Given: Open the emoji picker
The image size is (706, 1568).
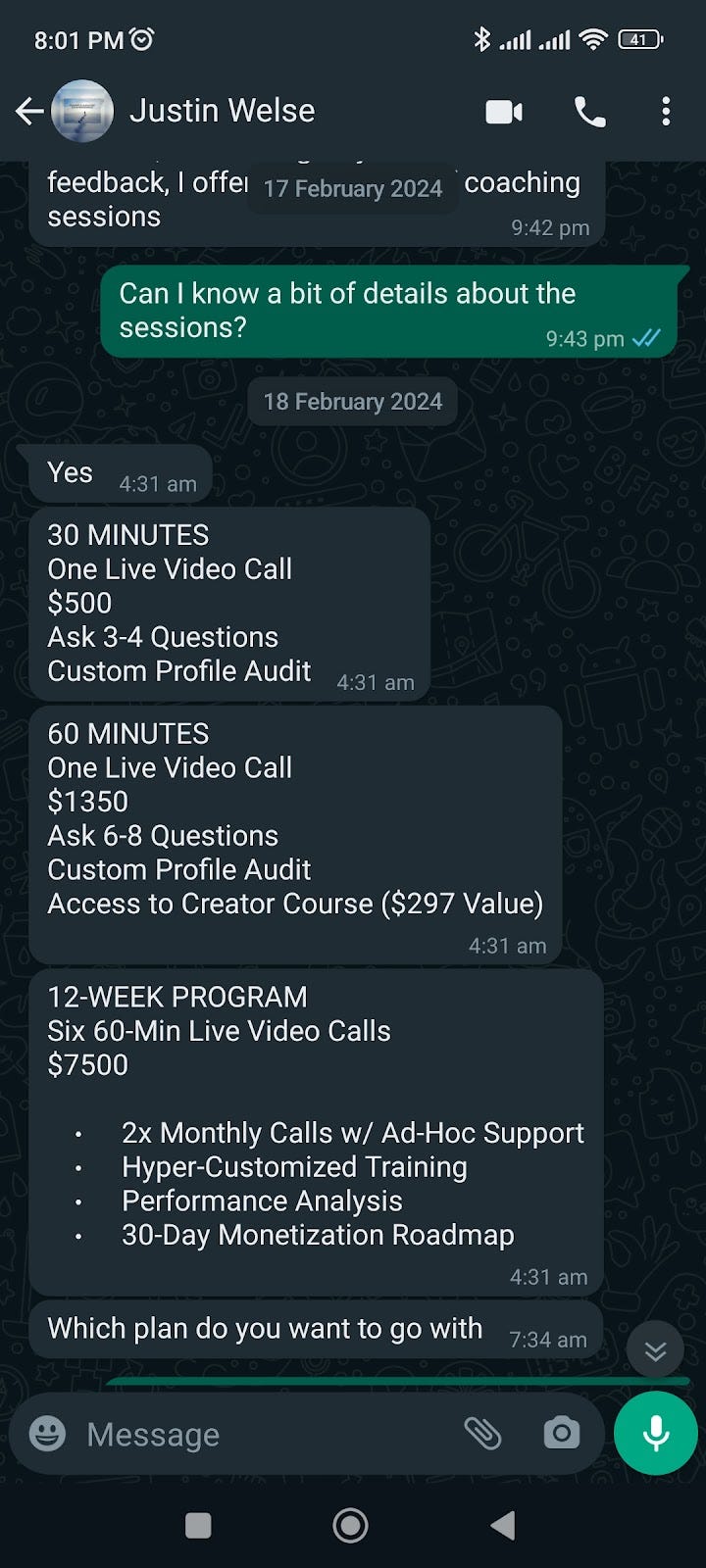Looking at the screenshot, I should 47,1434.
